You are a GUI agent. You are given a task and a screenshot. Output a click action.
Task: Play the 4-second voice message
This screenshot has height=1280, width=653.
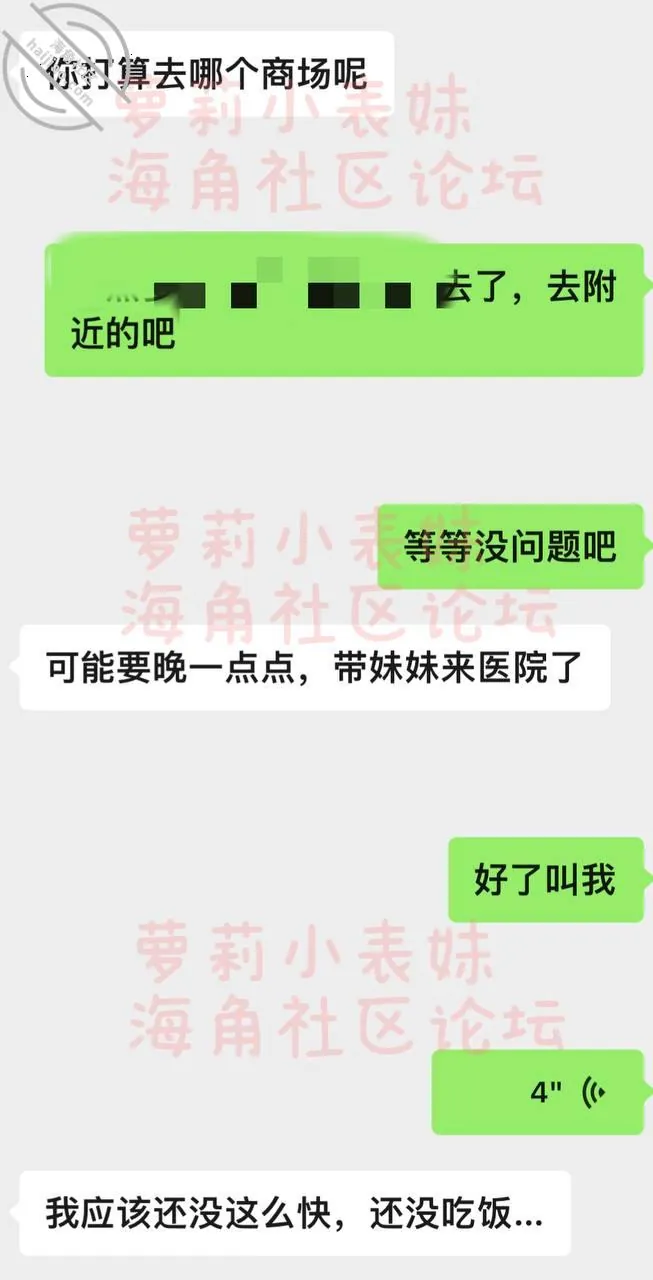pos(538,1092)
